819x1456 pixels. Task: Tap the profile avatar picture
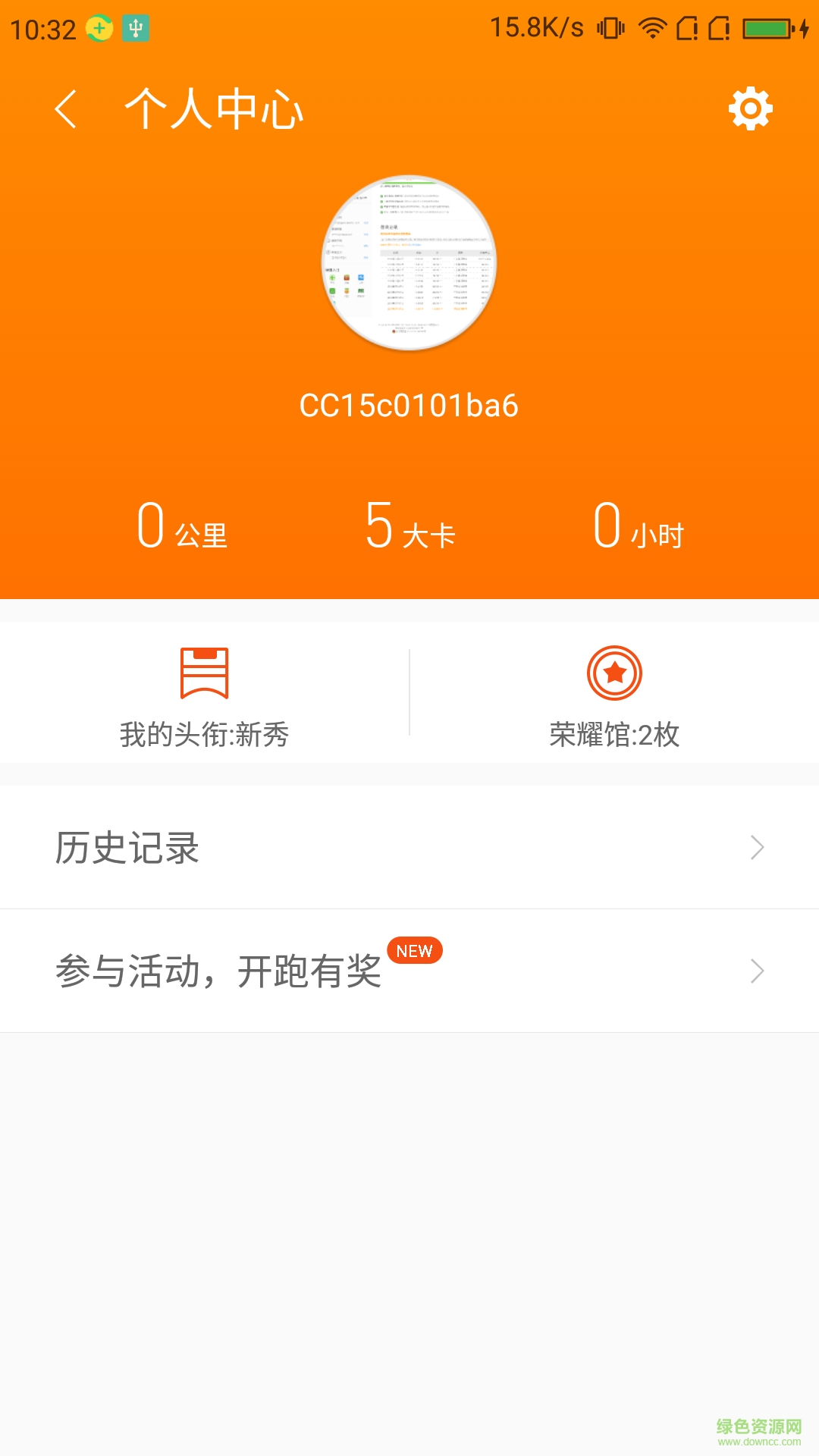pos(409,263)
